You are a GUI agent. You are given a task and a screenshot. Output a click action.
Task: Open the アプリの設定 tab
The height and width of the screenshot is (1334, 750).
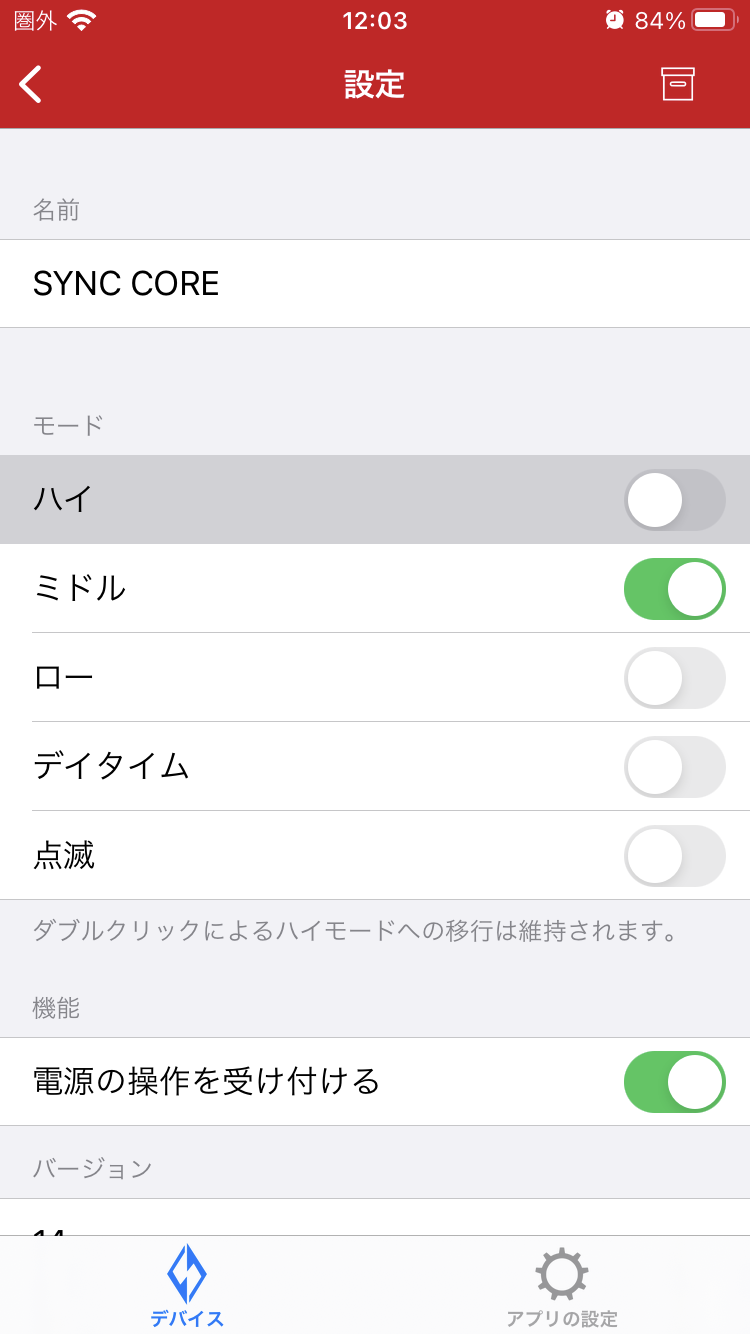click(x=562, y=1286)
